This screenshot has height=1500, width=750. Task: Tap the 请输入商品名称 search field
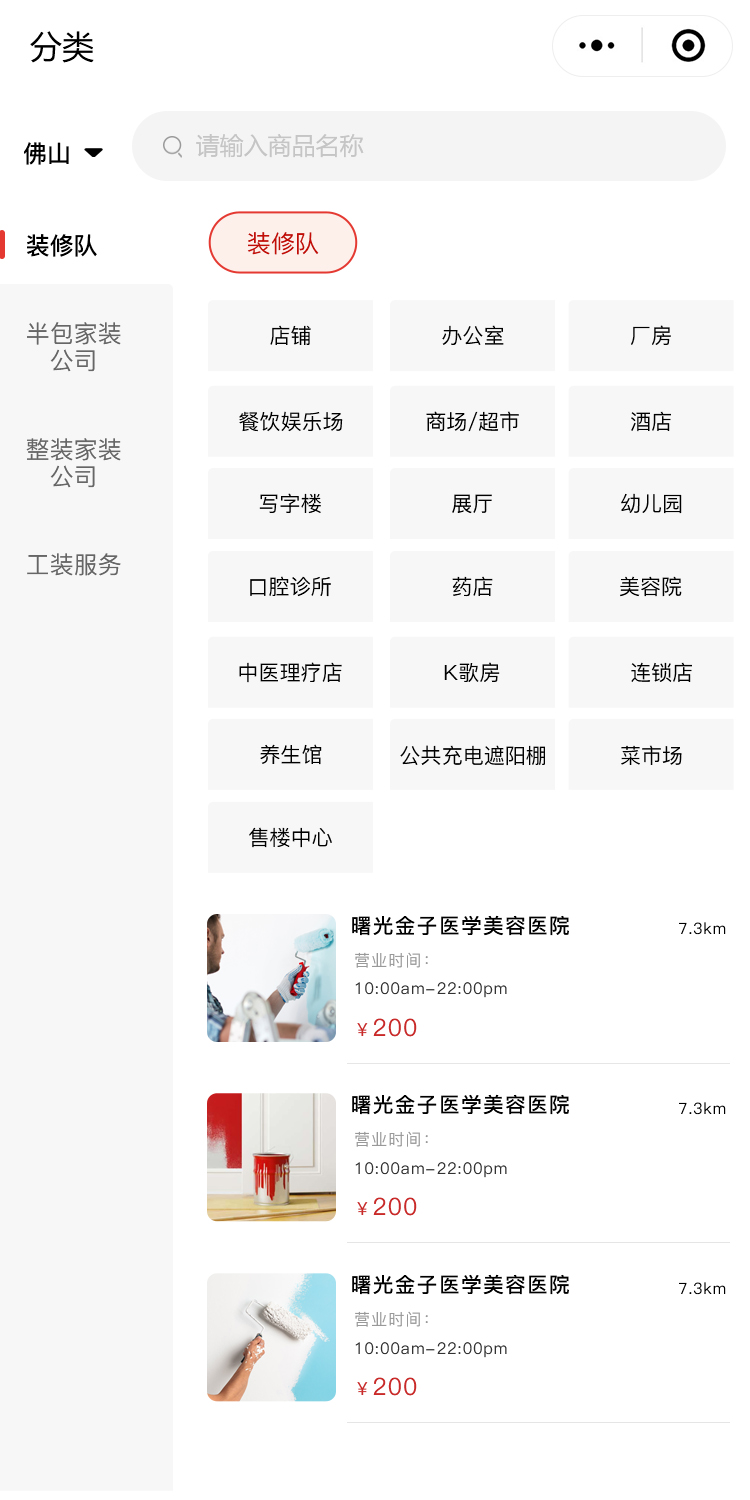(x=428, y=146)
